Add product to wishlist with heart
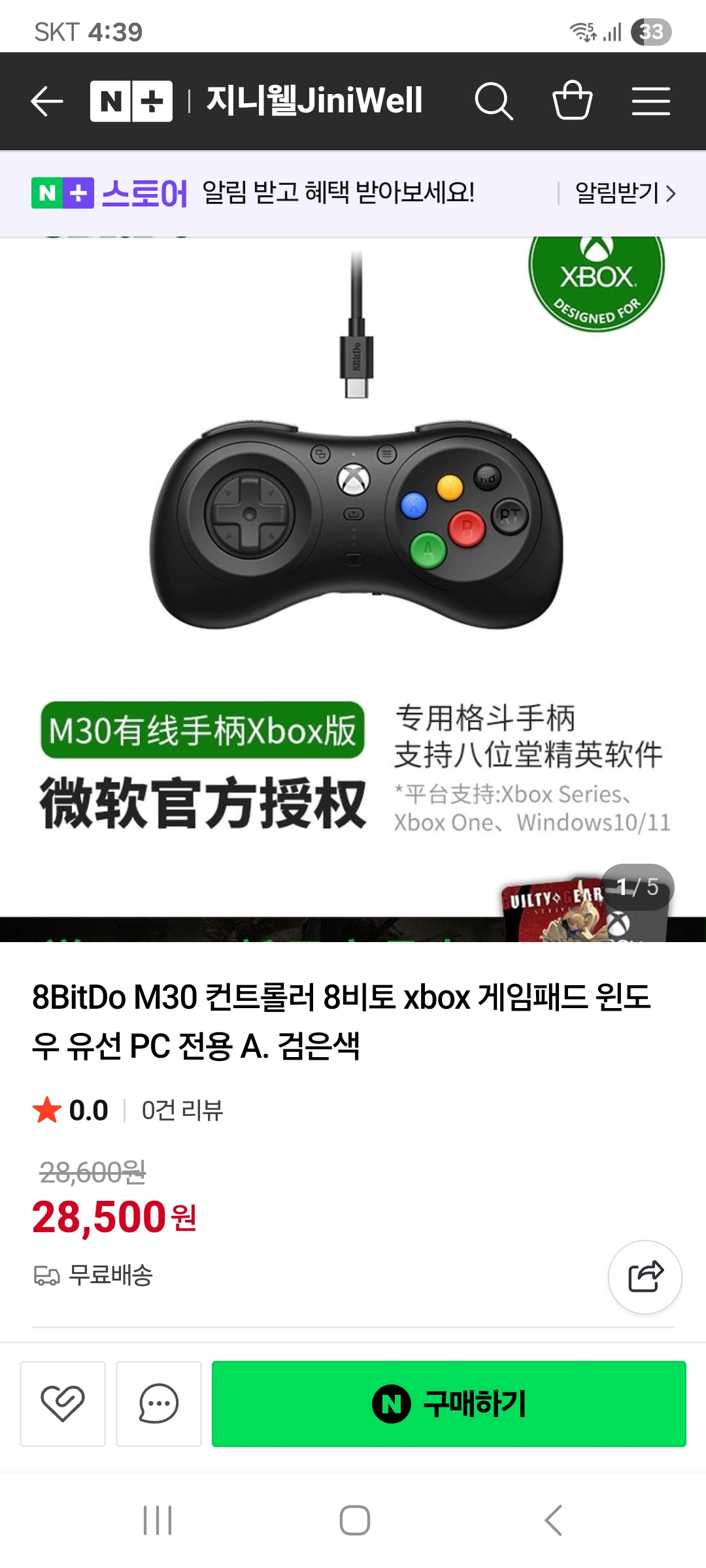Image resolution: width=706 pixels, height=1568 pixels. (x=63, y=1403)
